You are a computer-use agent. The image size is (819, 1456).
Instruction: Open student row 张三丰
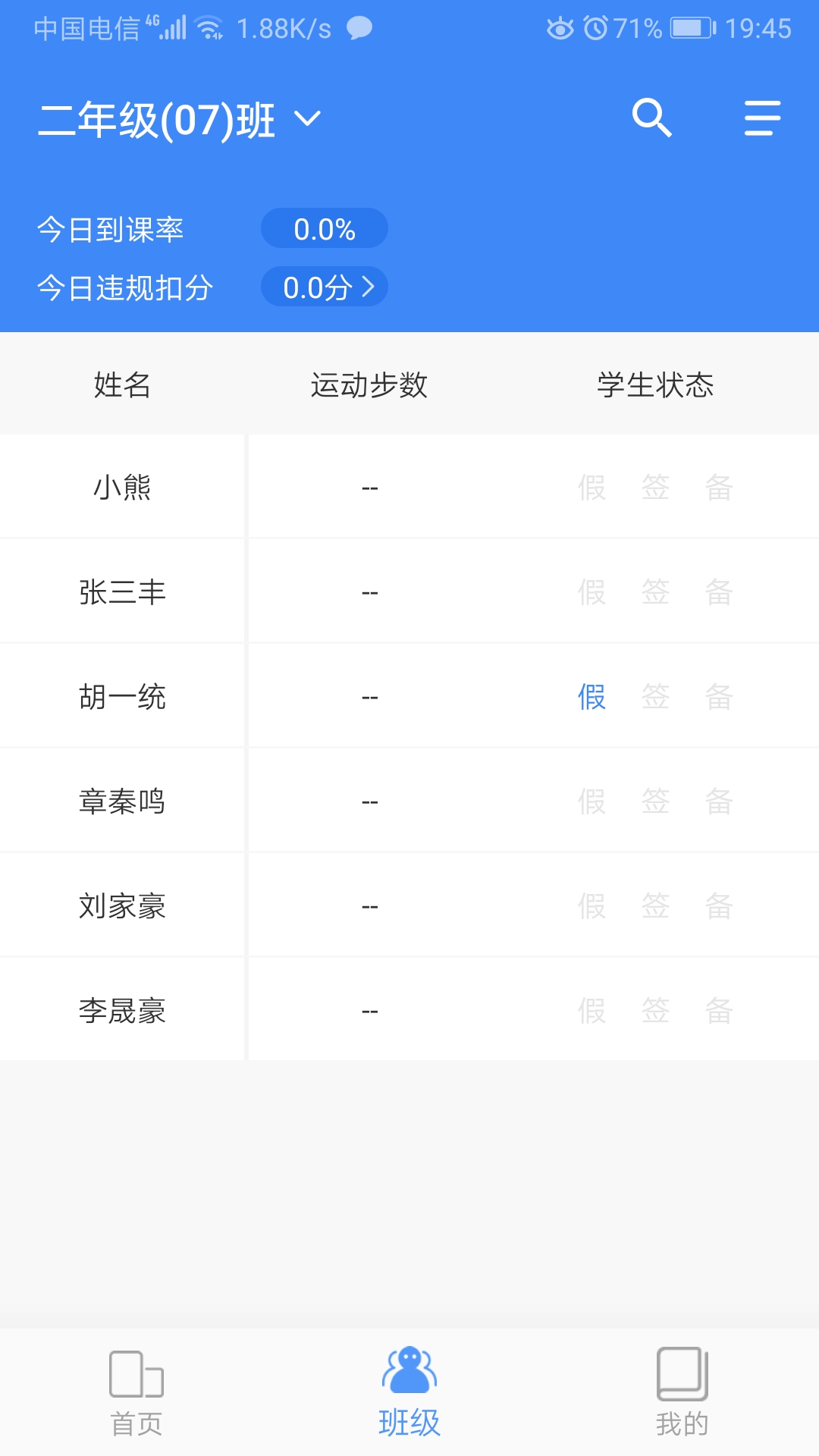pyautogui.click(x=122, y=591)
